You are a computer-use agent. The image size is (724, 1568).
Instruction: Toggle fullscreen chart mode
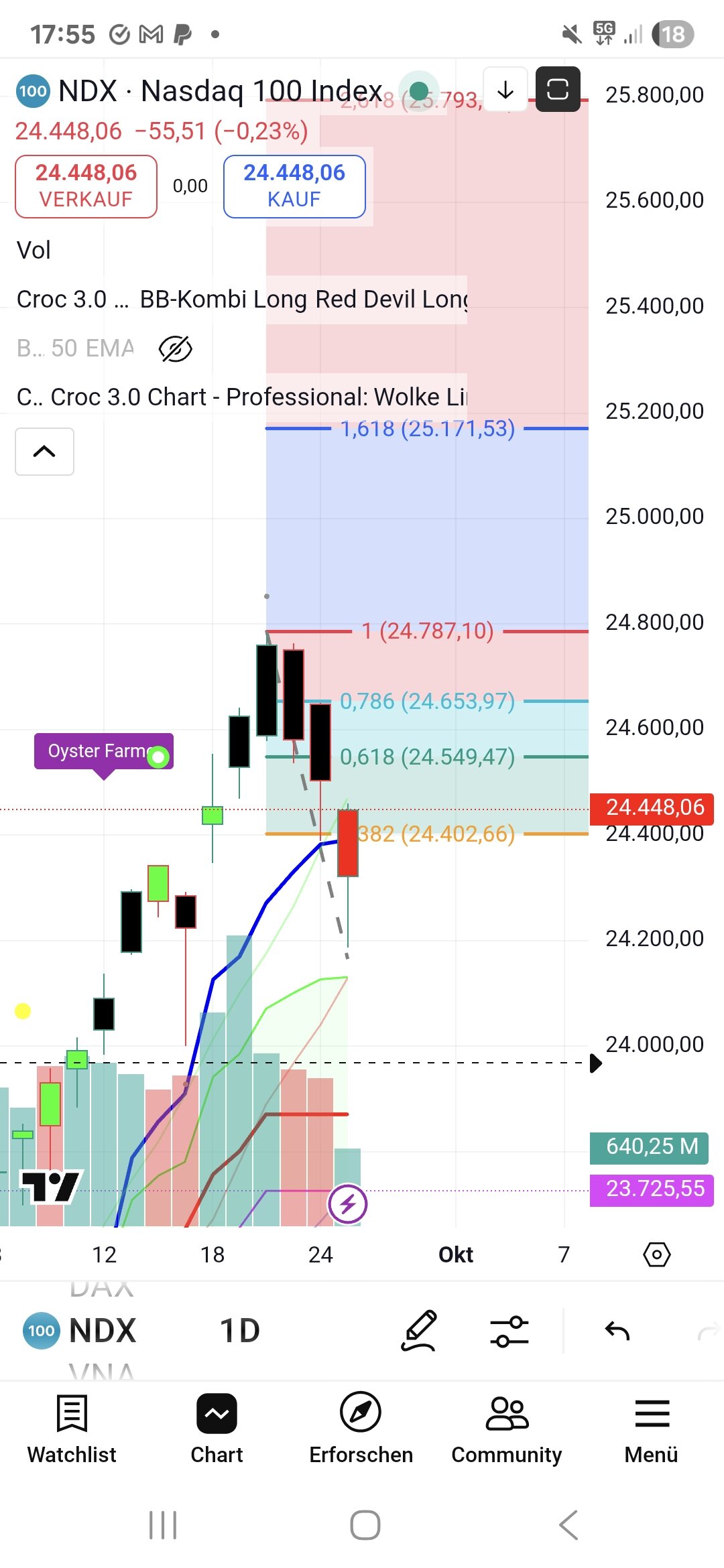[558, 89]
